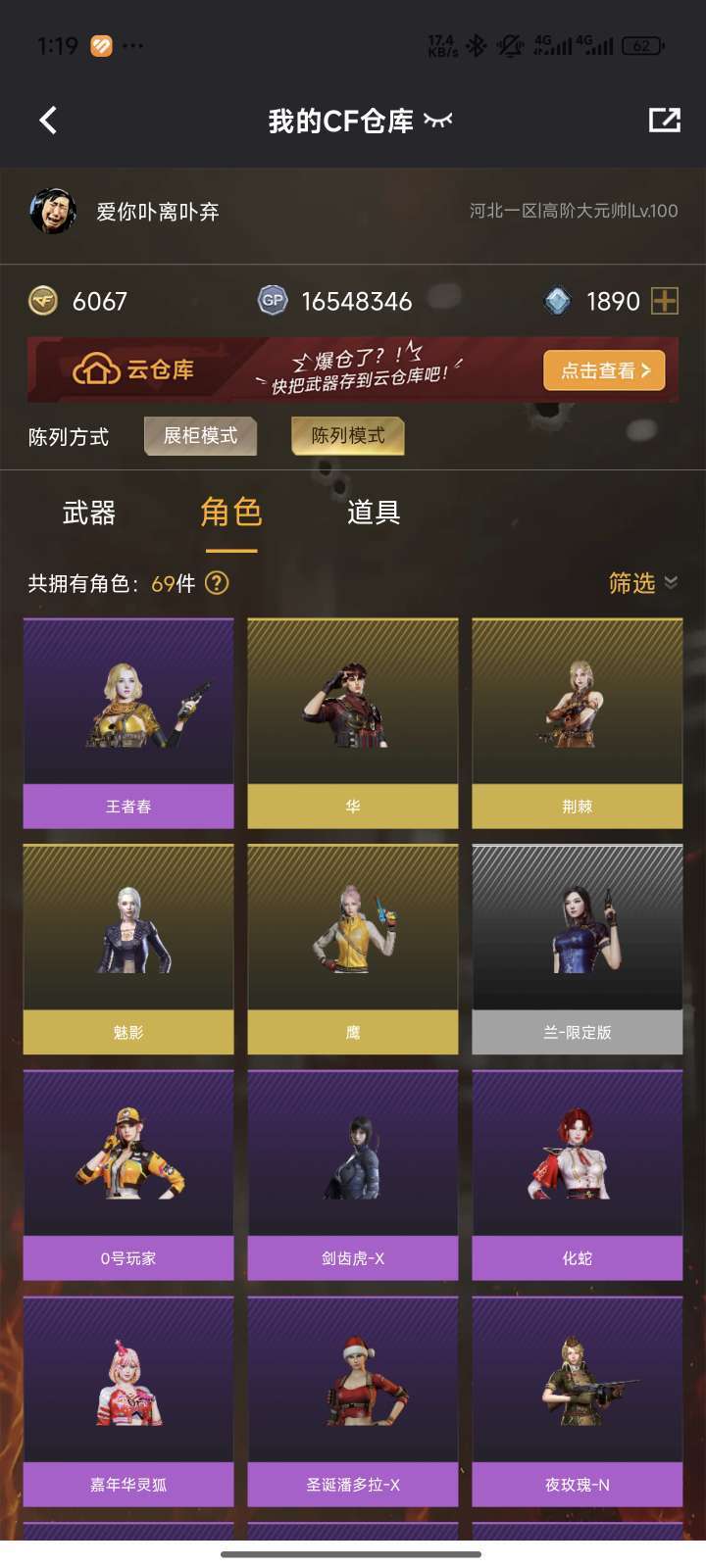Open the 夜玫瑰-N character card
The height and width of the screenshot is (1568, 706).
tap(578, 1401)
